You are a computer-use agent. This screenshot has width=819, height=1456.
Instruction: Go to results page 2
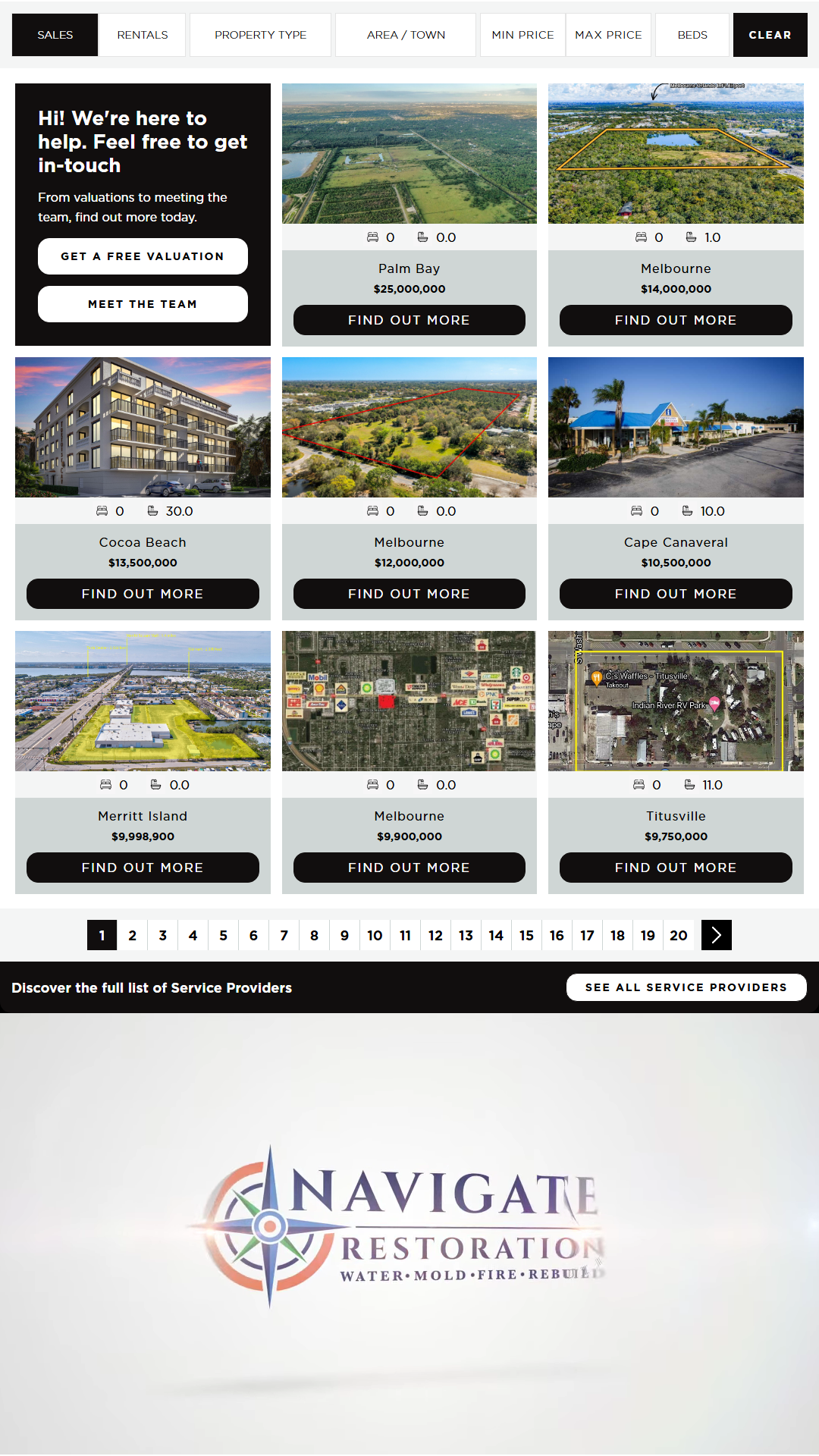click(132, 935)
